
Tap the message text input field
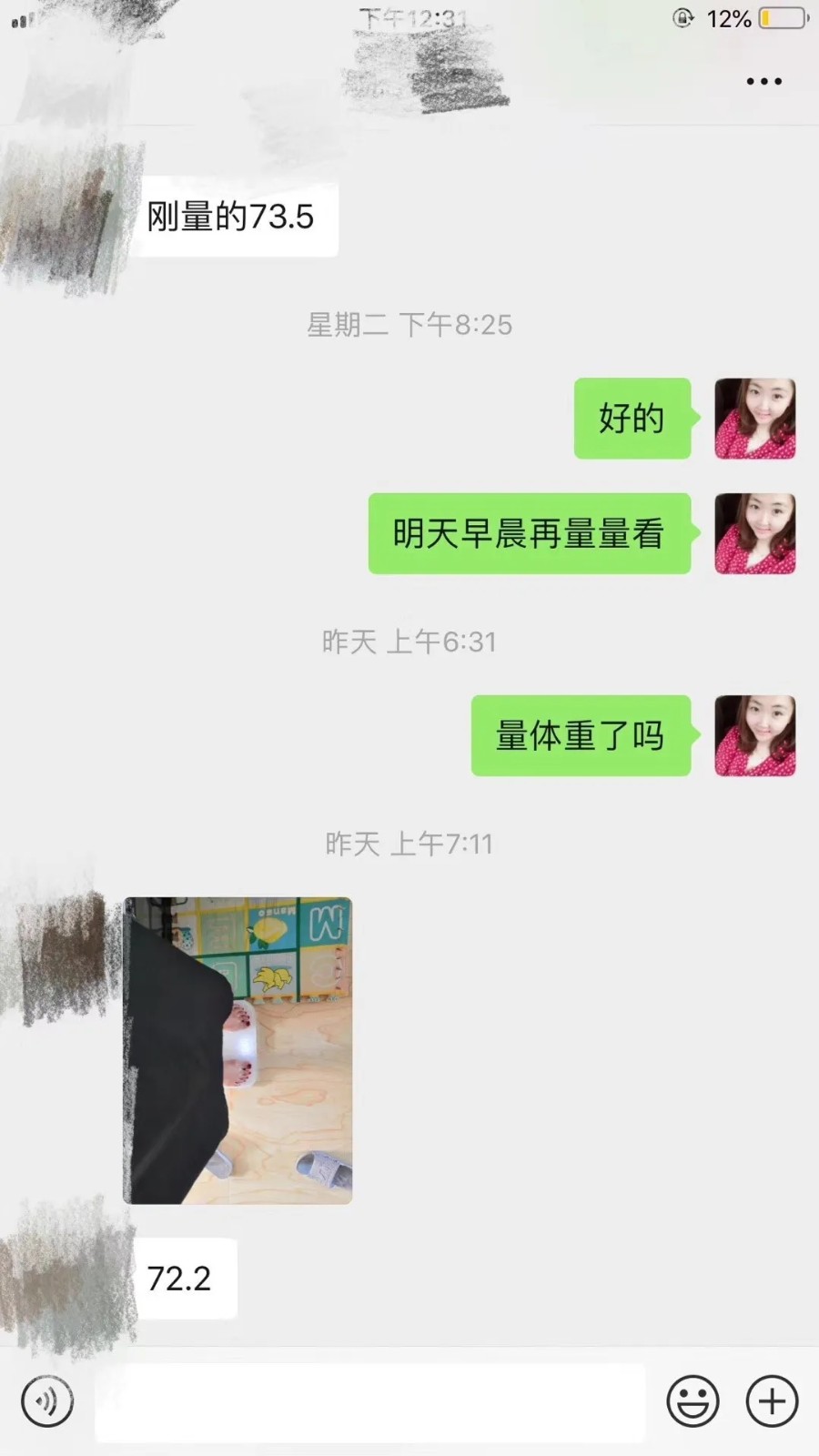pos(369,1401)
